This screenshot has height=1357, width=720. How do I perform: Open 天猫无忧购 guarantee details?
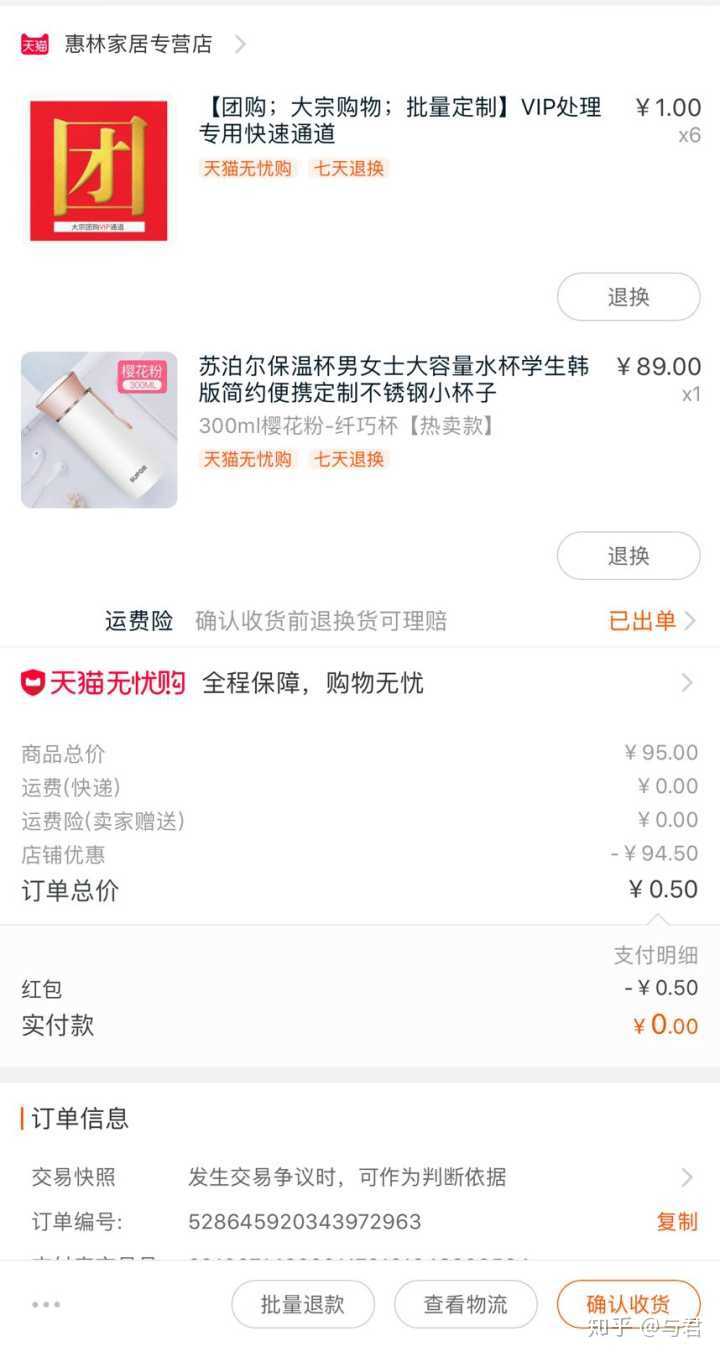coord(360,683)
